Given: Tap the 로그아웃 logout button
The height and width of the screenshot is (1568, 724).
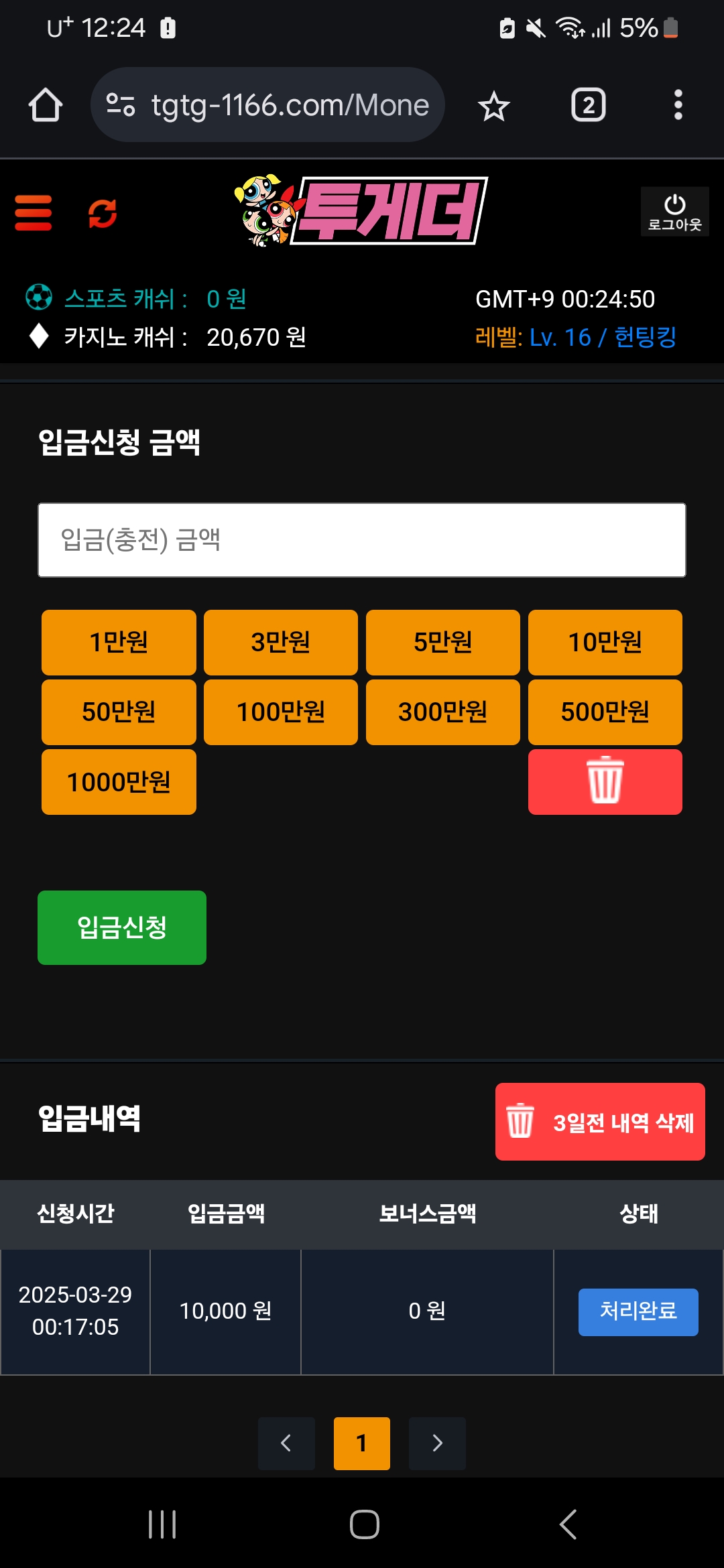Looking at the screenshot, I should [x=674, y=212].
